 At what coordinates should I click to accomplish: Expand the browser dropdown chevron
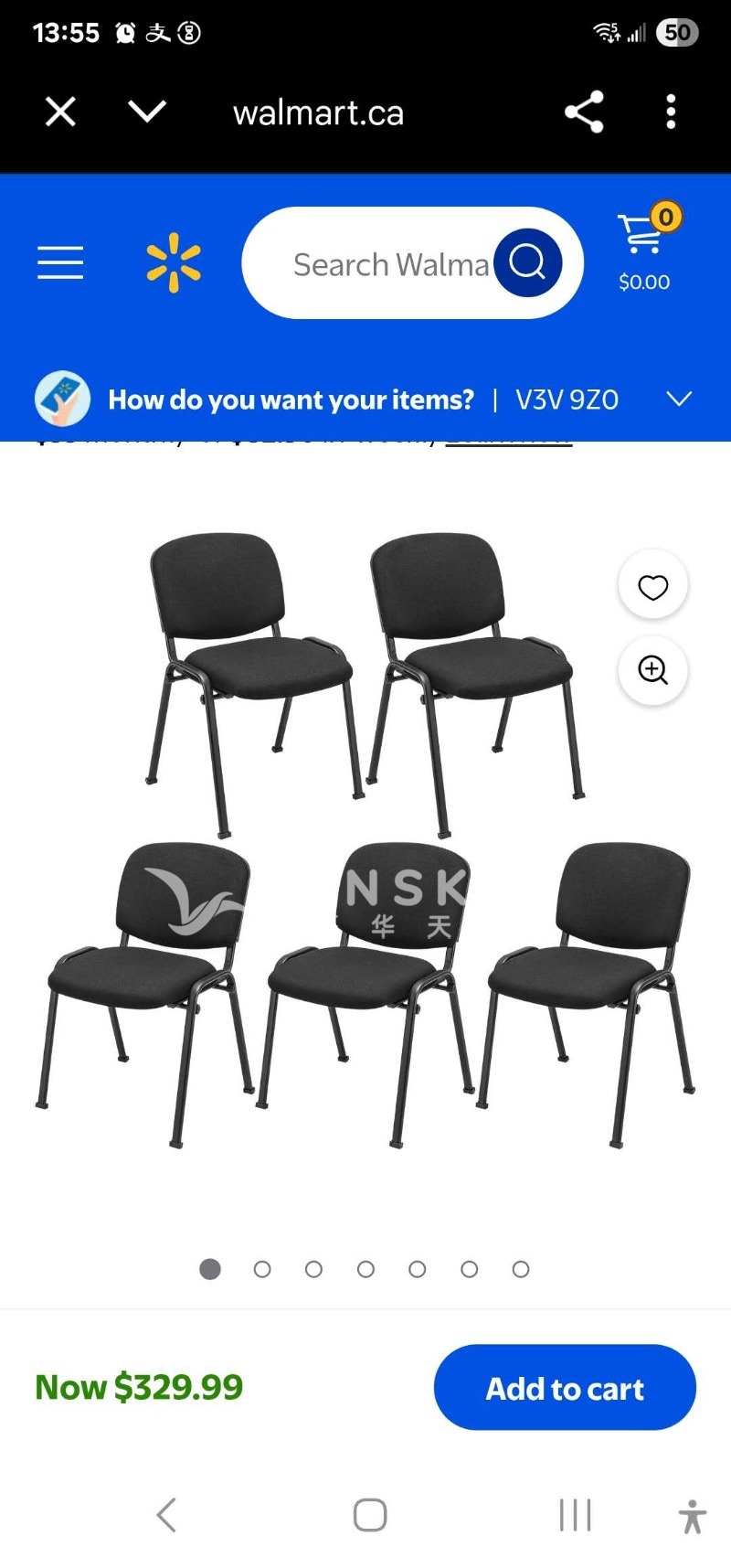click(x=146, y=112)
